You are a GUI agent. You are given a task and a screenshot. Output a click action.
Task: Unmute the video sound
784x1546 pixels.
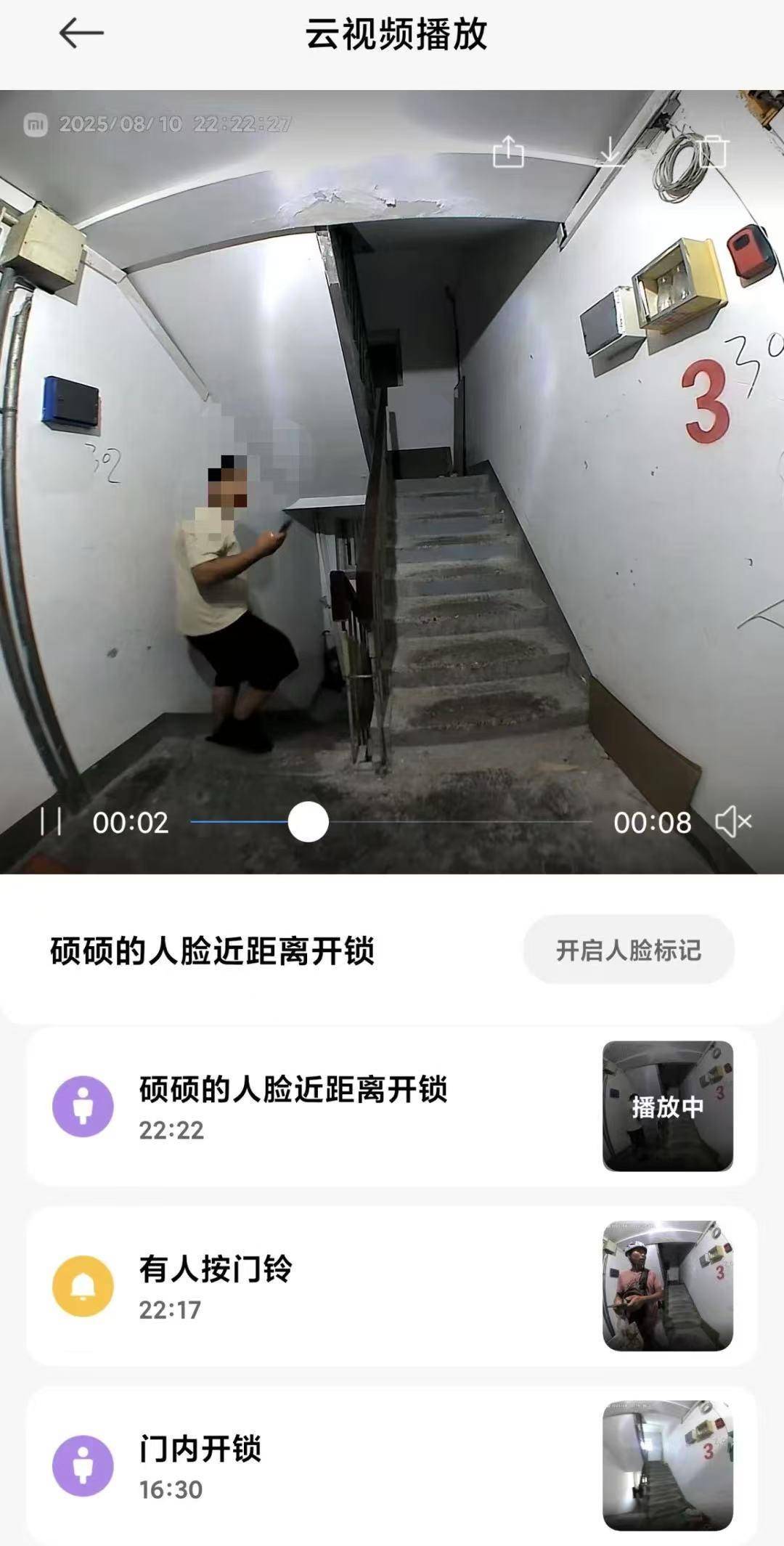[x=732, y=822]
